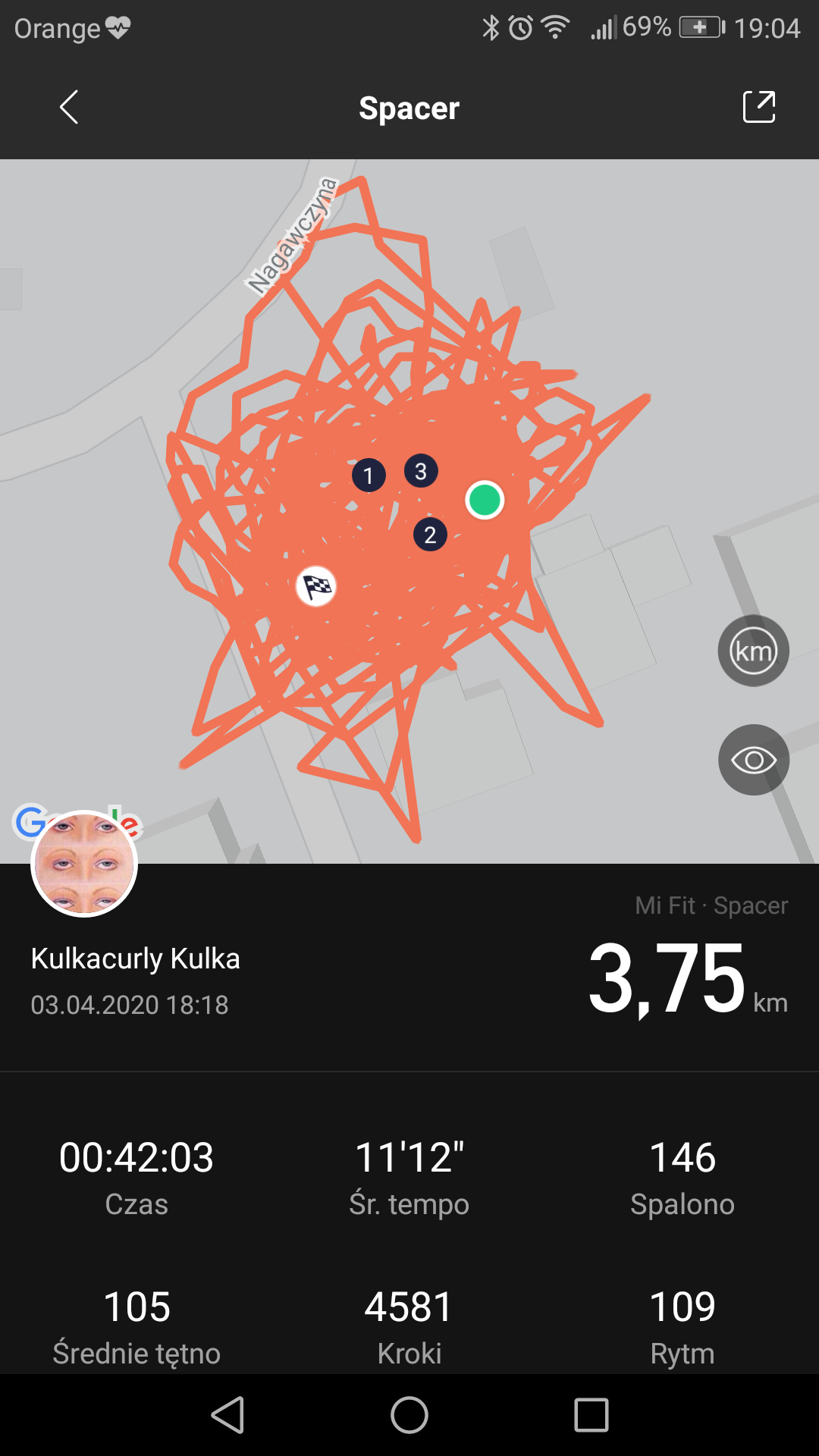
Task: Open recent apps from the navigation bar
Action: (x=591, y=1415)
